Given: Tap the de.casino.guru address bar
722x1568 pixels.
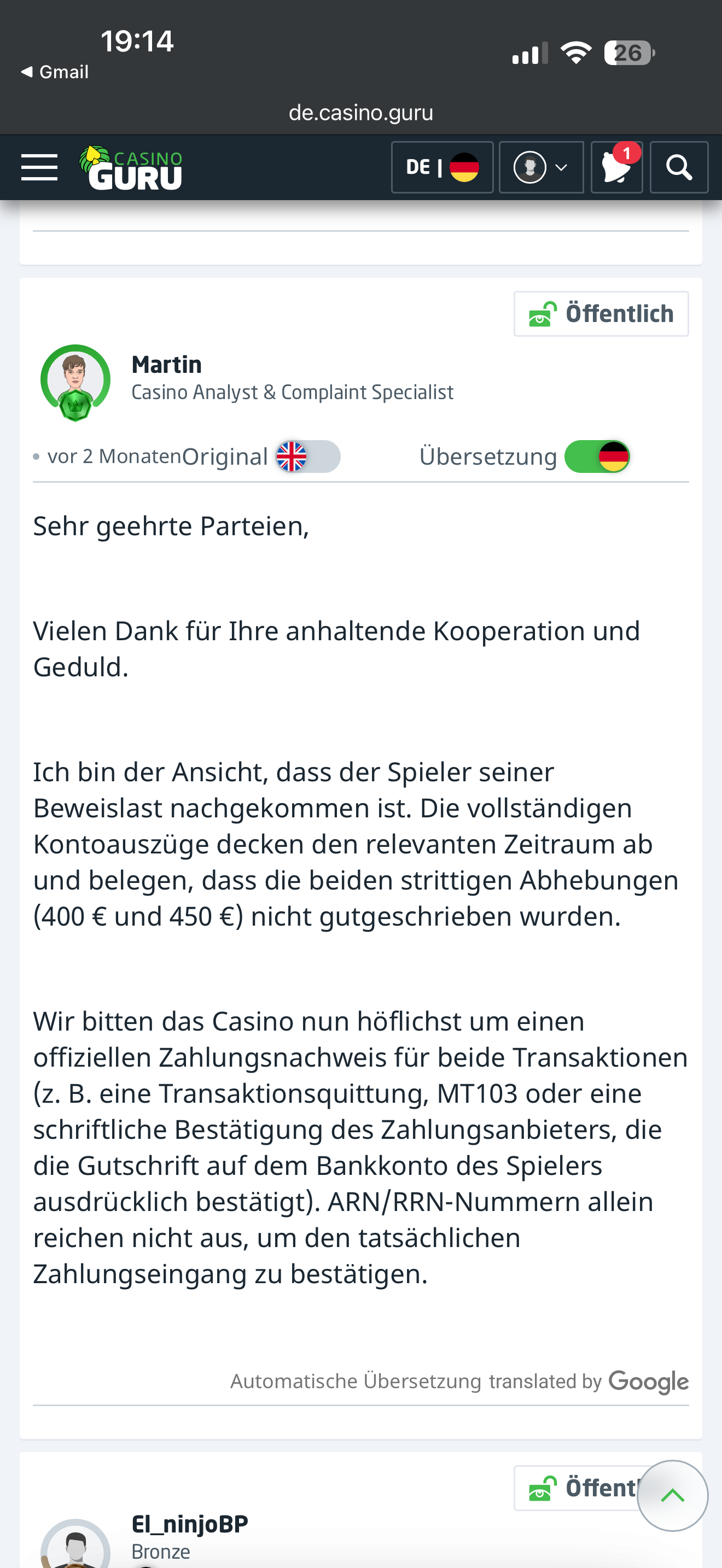Looking at the screenshot, I should click(360, 113).
